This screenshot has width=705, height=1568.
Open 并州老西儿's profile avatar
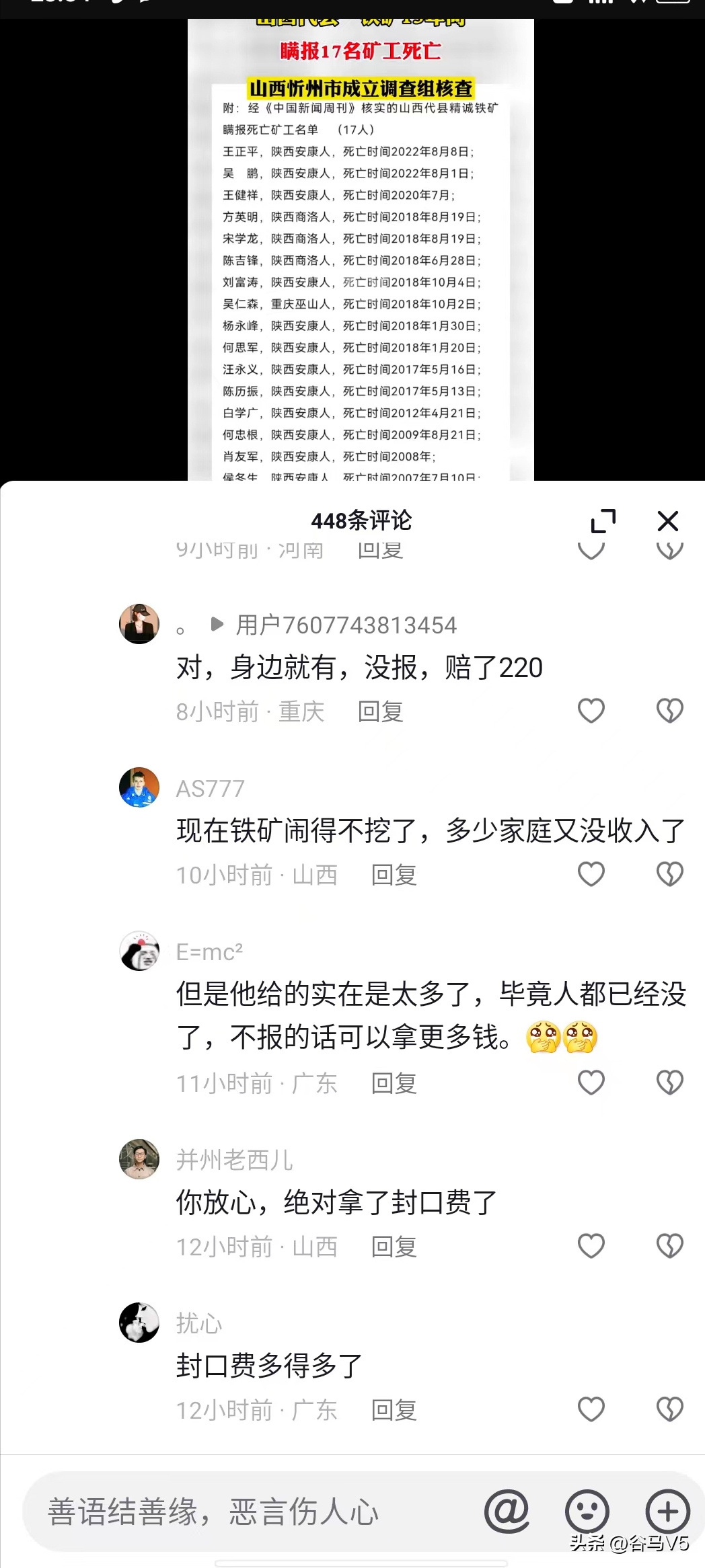point(139,1159)
